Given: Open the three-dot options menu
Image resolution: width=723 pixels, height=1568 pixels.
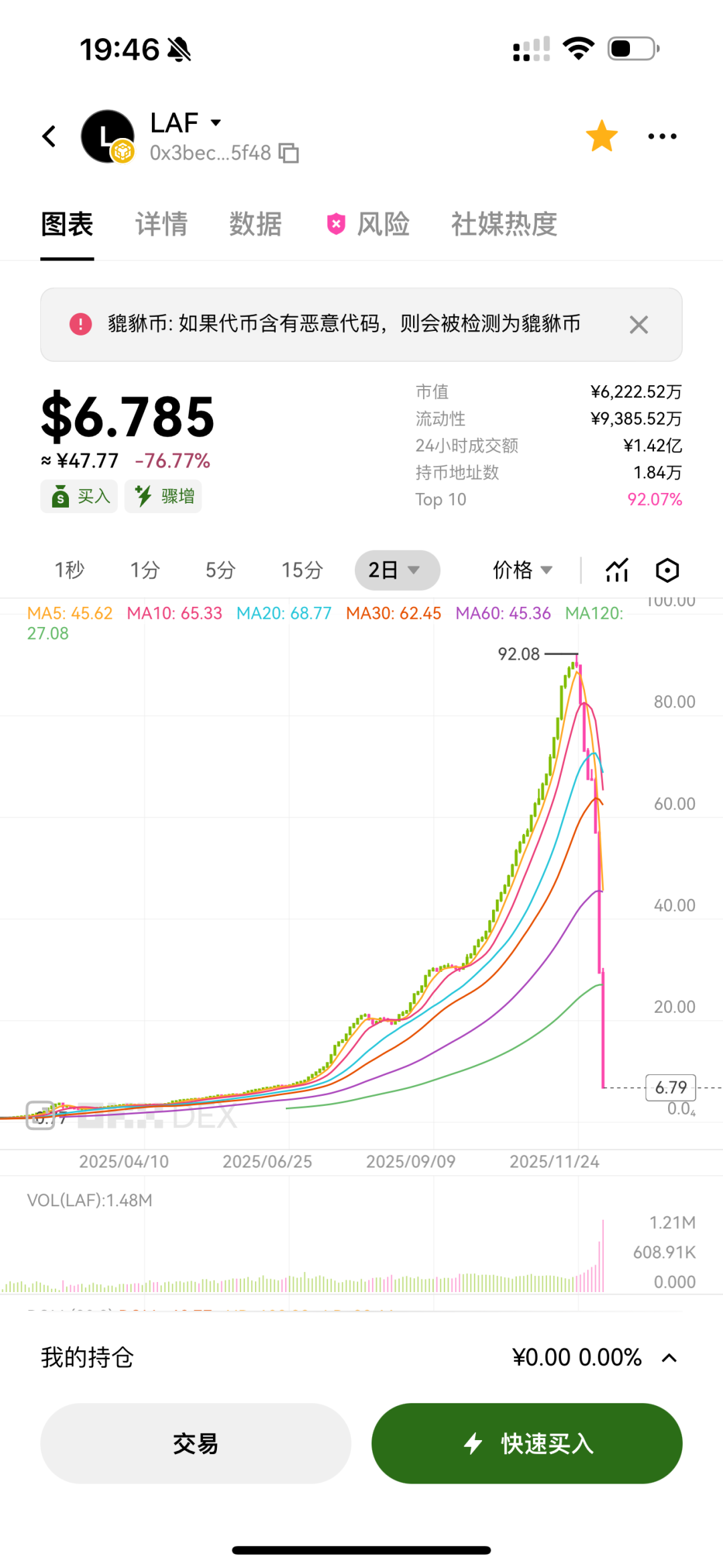Looking at the screenshot, I should 662,136.
